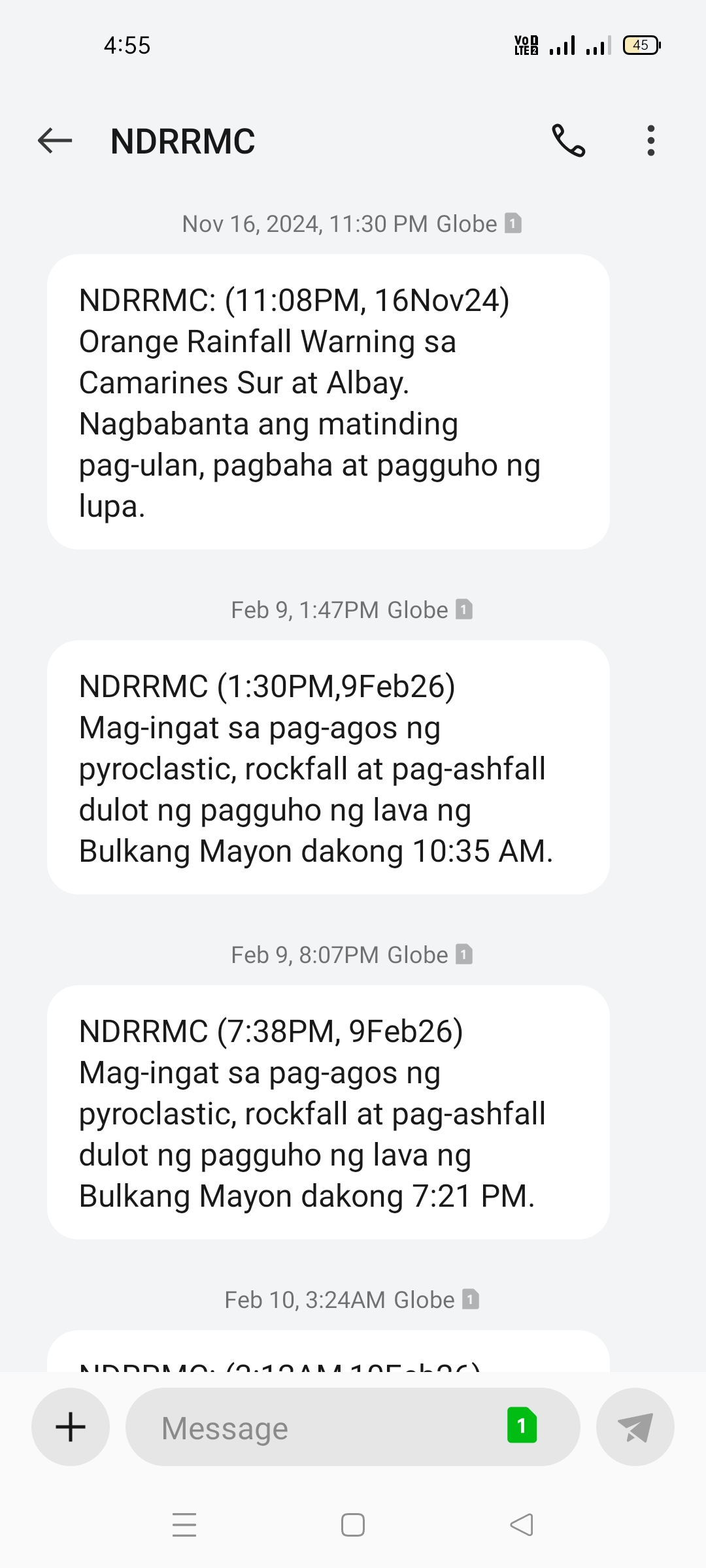Go back to the conversations list
This screenshot has height=1568, width=706.
(x=55, y=140)
